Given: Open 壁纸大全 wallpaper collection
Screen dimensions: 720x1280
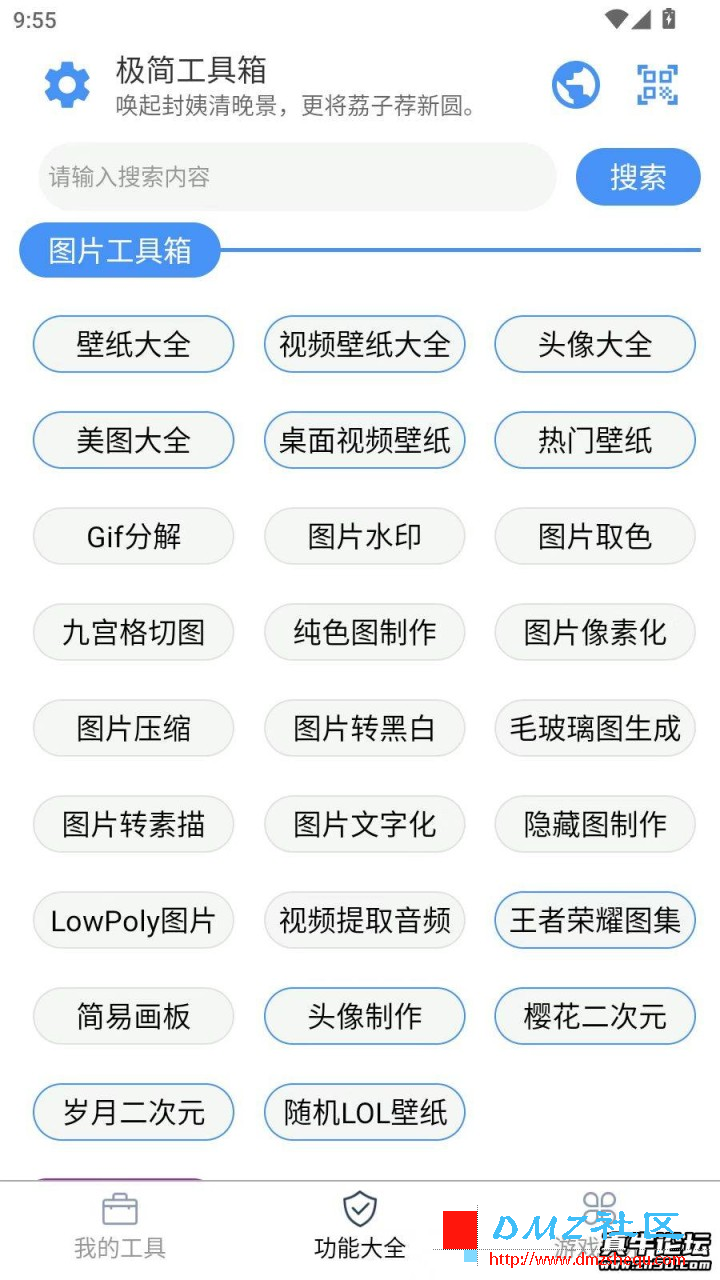Looking at the screenshot, I should [133, 345].
